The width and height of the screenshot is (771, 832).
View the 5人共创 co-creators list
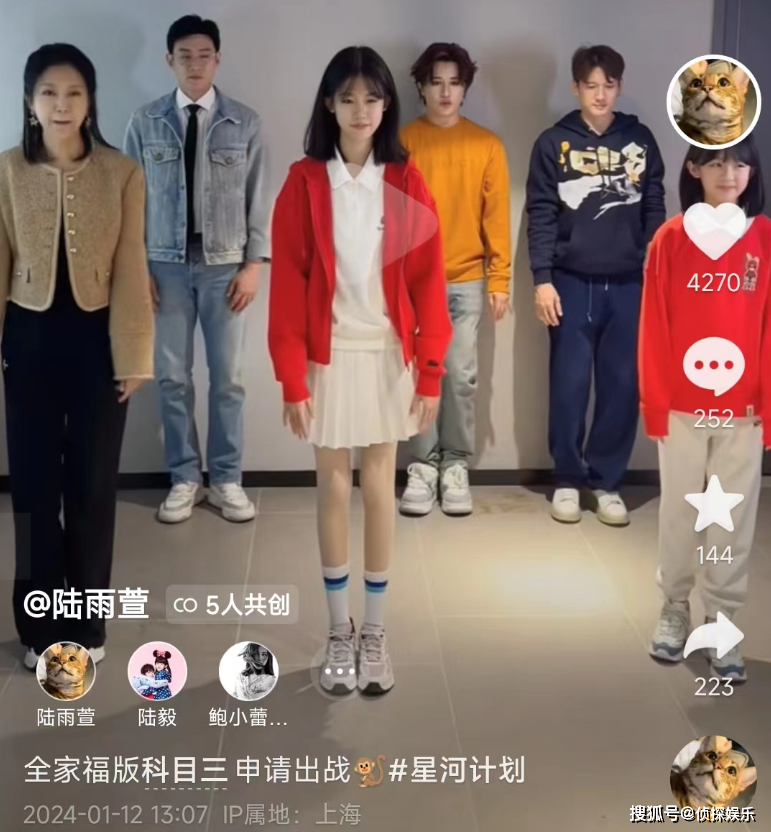(x=231, y=604)
